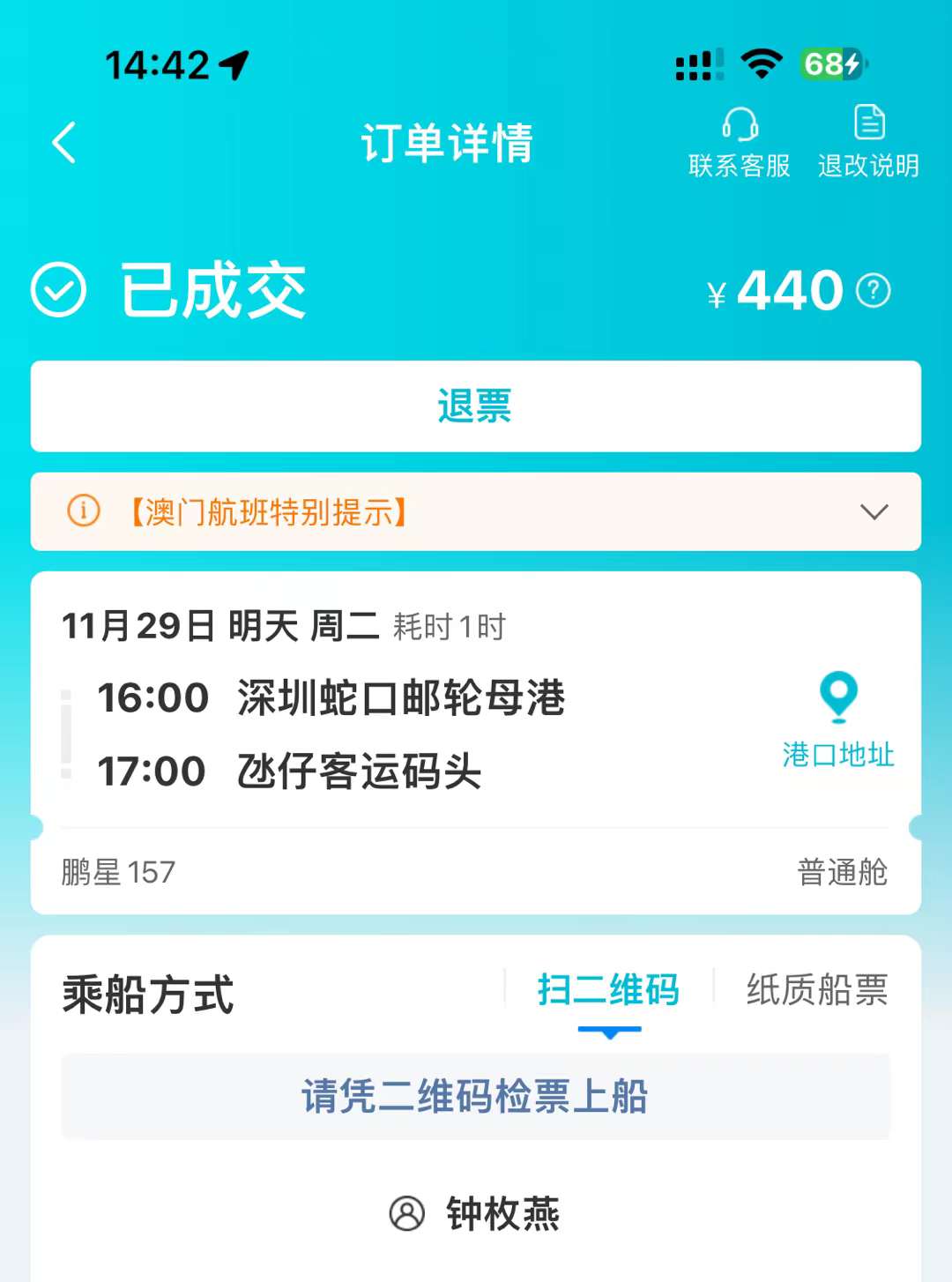The width and height of the screenshot is (952, 1282).
Task: Go back from order details
Action: coord(64,143)
